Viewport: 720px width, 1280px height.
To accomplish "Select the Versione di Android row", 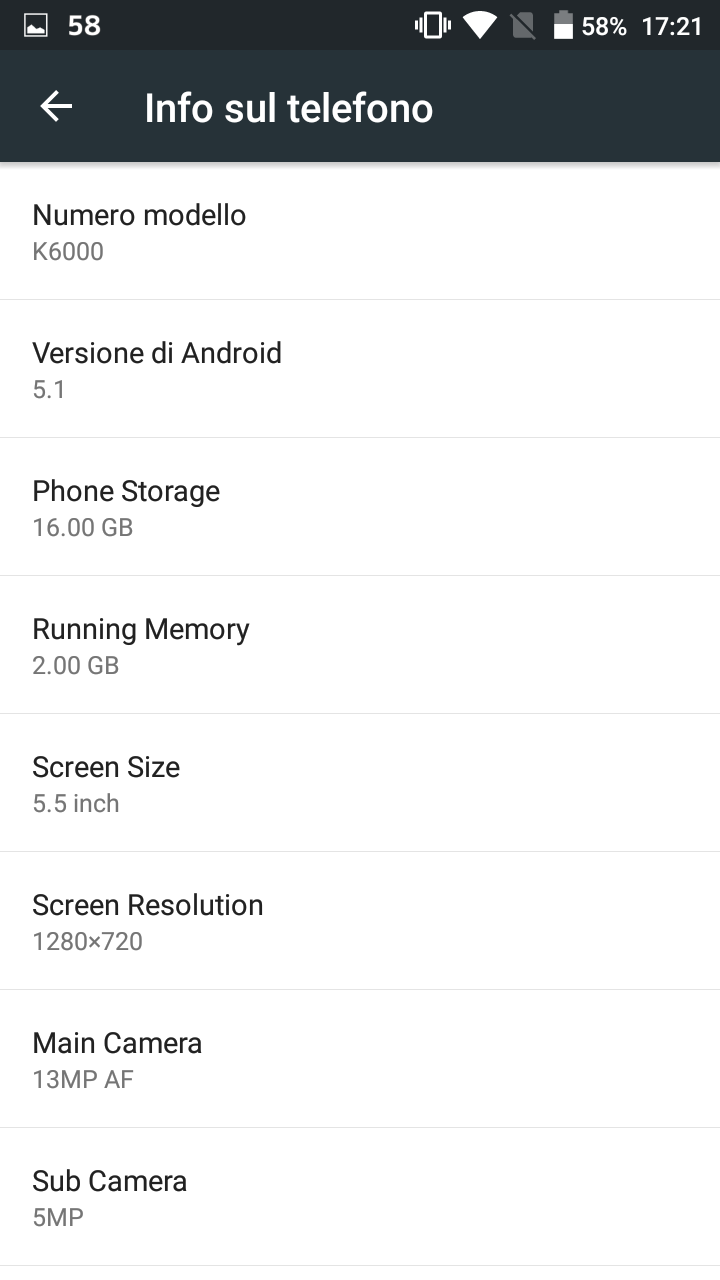I will coord(360,369).
